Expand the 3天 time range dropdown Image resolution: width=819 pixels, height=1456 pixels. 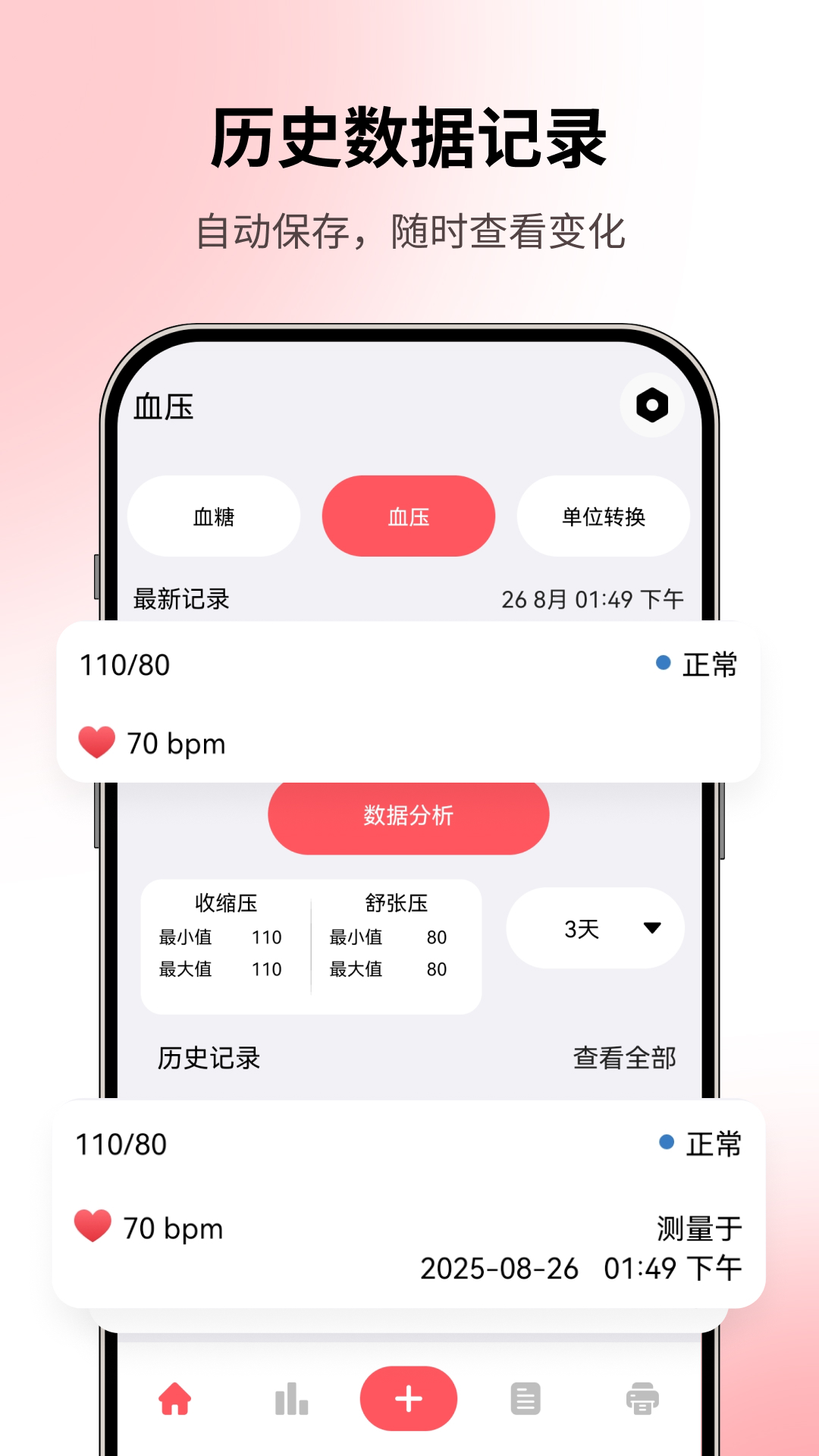(594, 927)
